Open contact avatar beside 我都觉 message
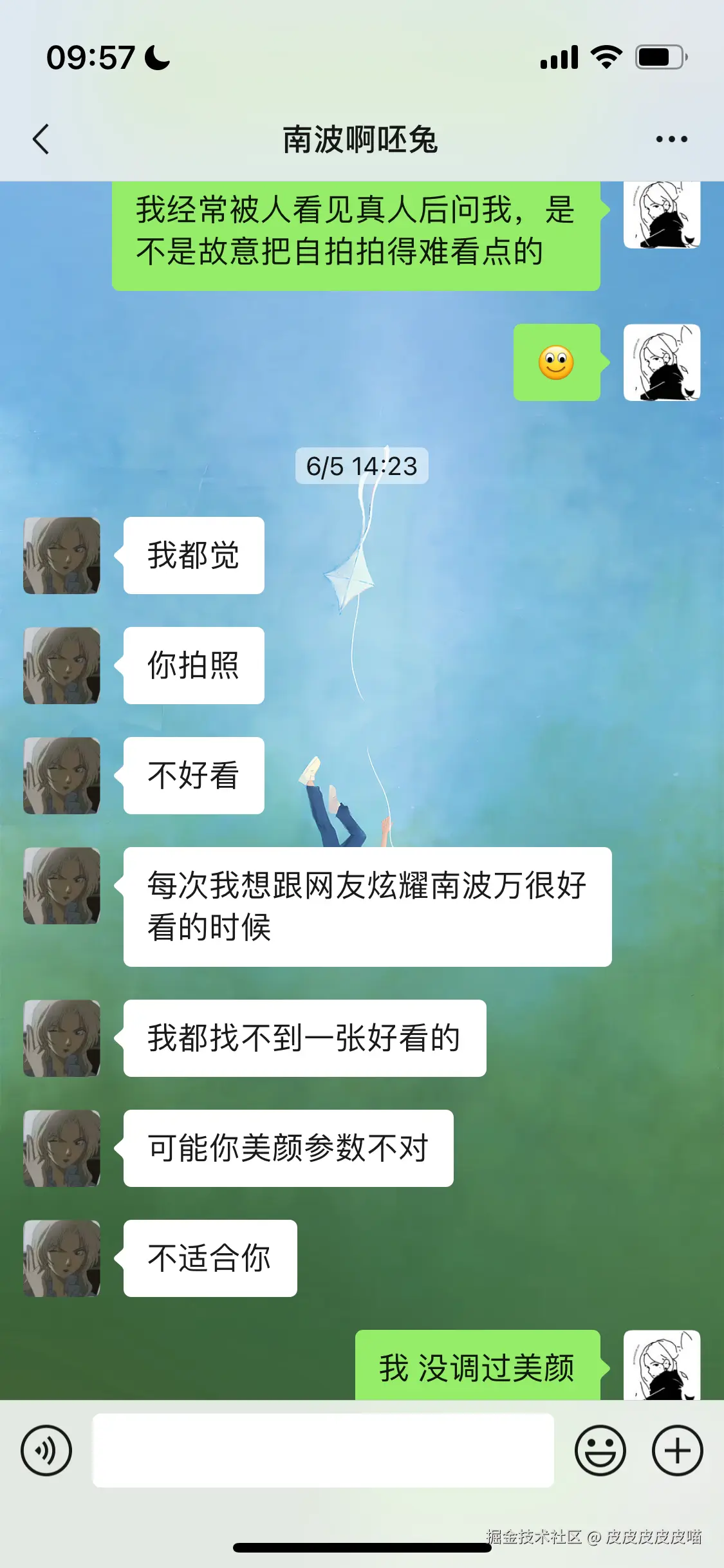The width and height of the screenshot is (724, 1568). pyautogui.click(x=62, y=555)
